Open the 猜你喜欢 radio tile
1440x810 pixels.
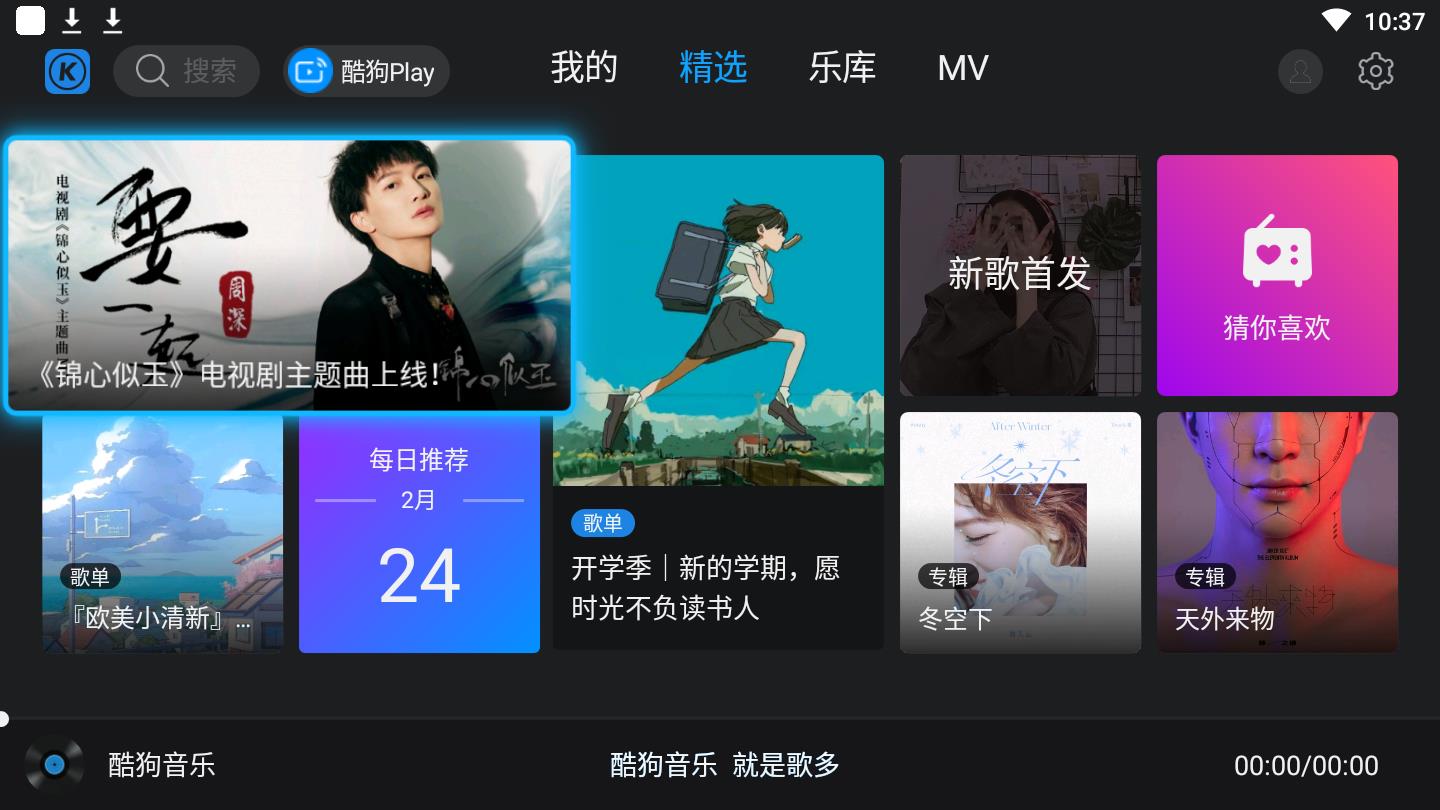tap(1277, 275)
